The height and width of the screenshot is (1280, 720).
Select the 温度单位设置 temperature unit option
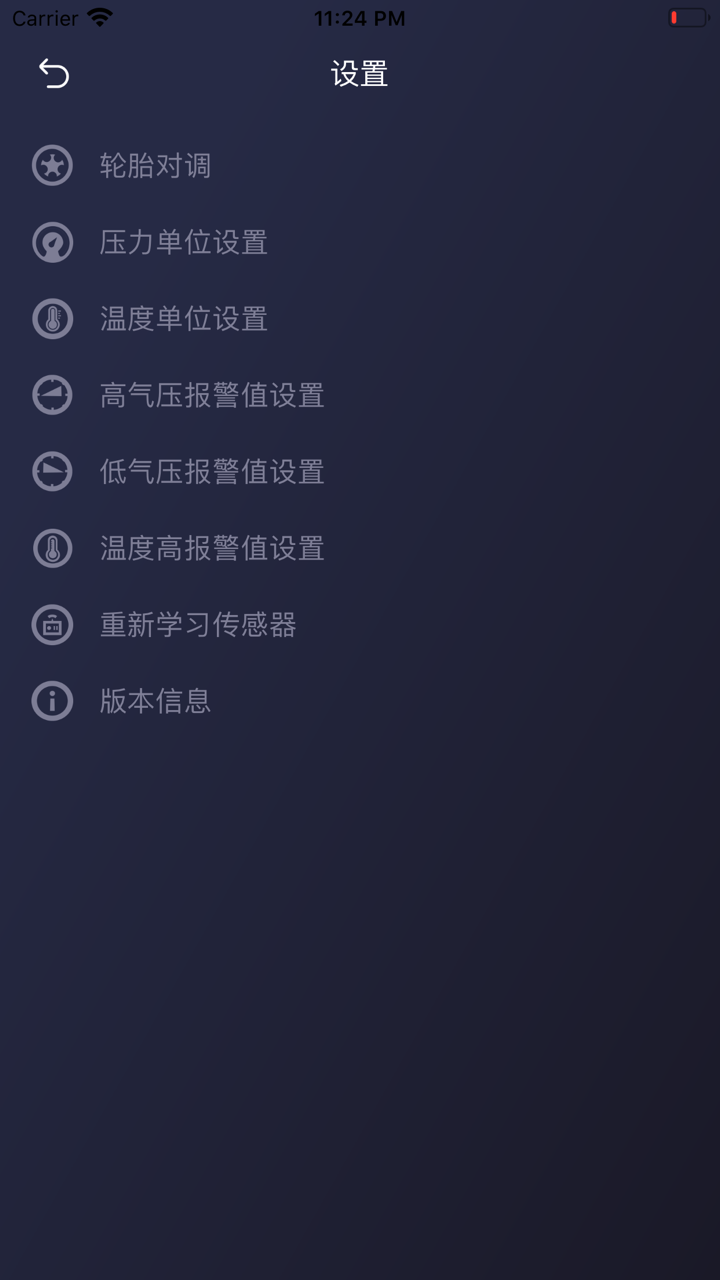click(x=183, y=319)
